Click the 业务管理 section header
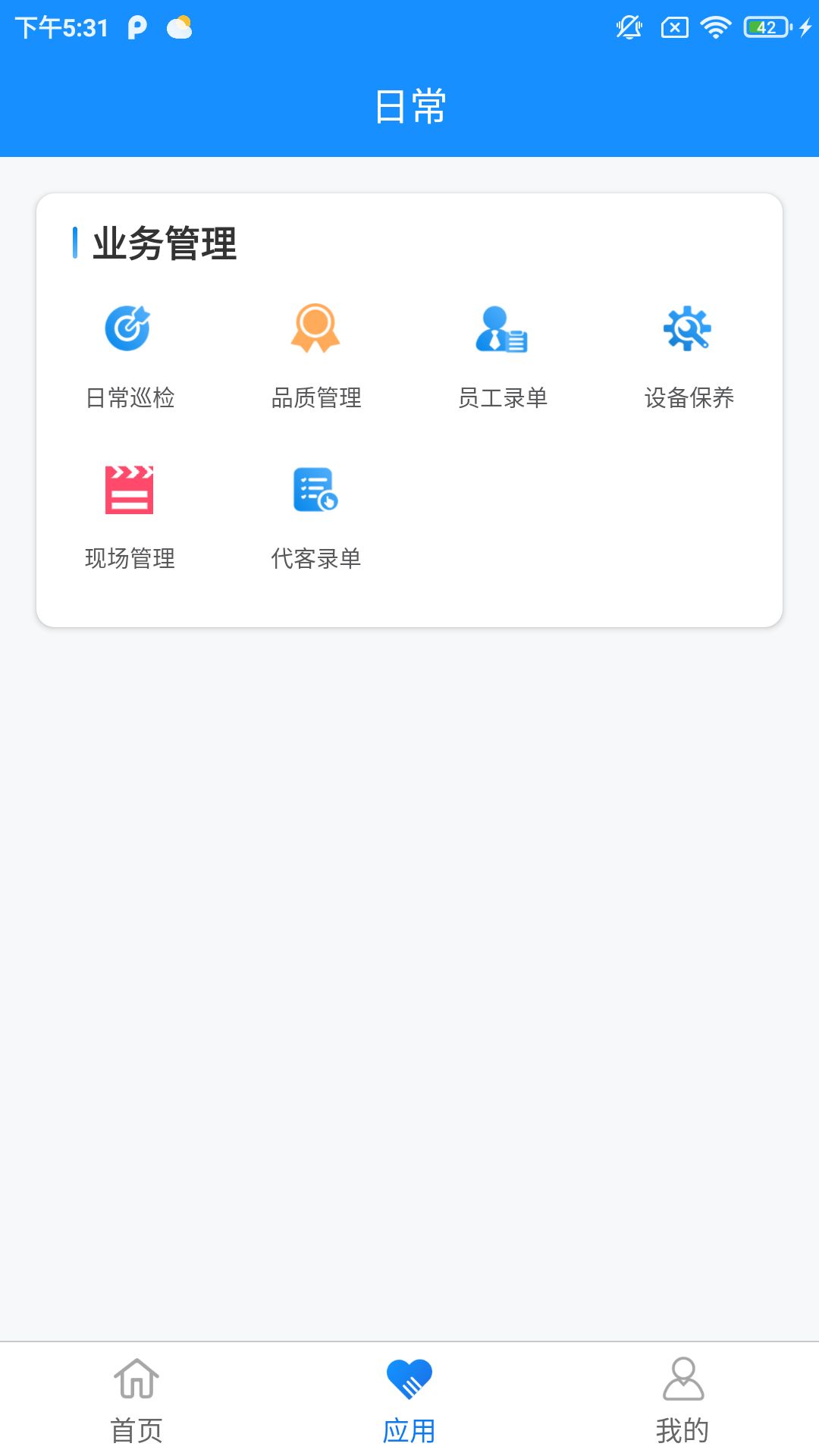 pos(165,243)
